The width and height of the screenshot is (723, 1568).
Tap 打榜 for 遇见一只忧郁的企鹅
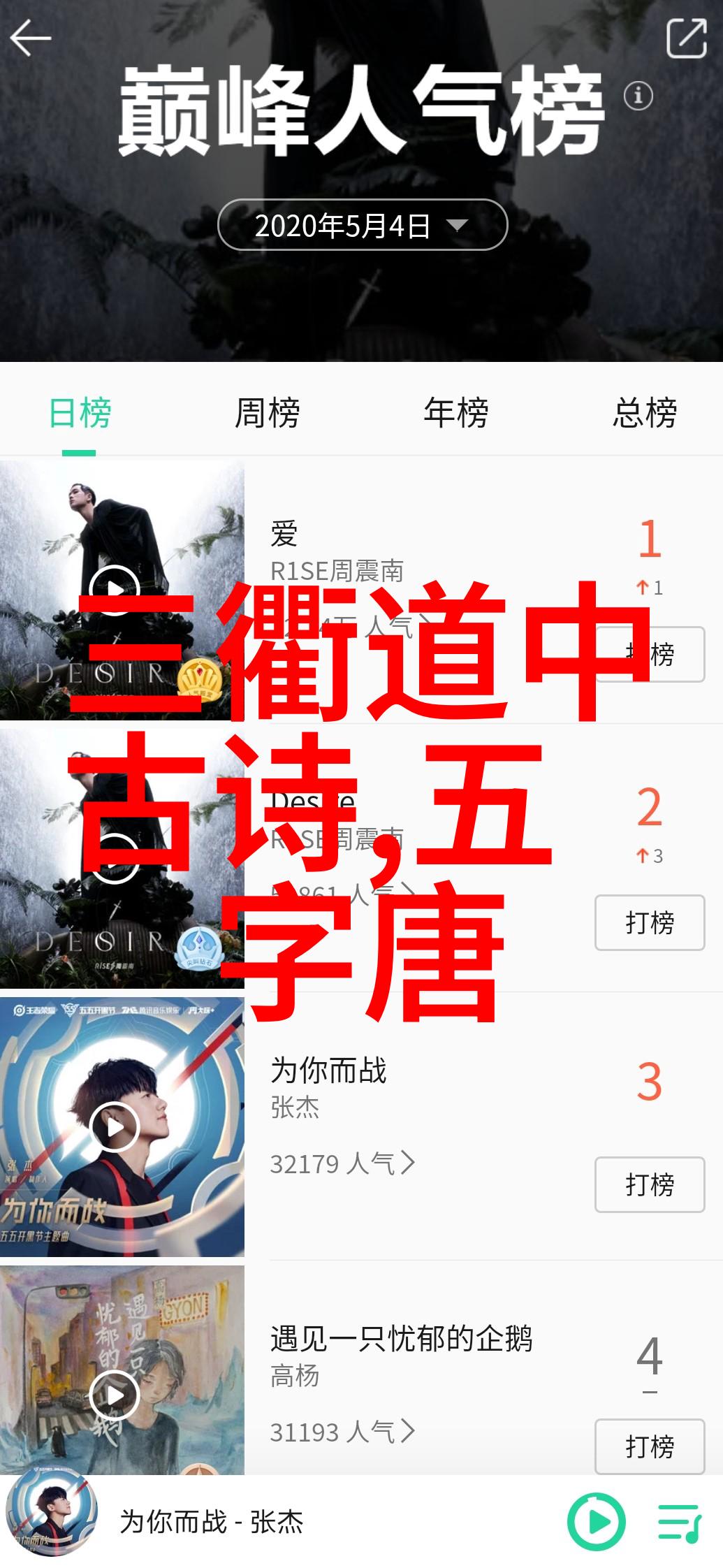tap(650, 1446)
